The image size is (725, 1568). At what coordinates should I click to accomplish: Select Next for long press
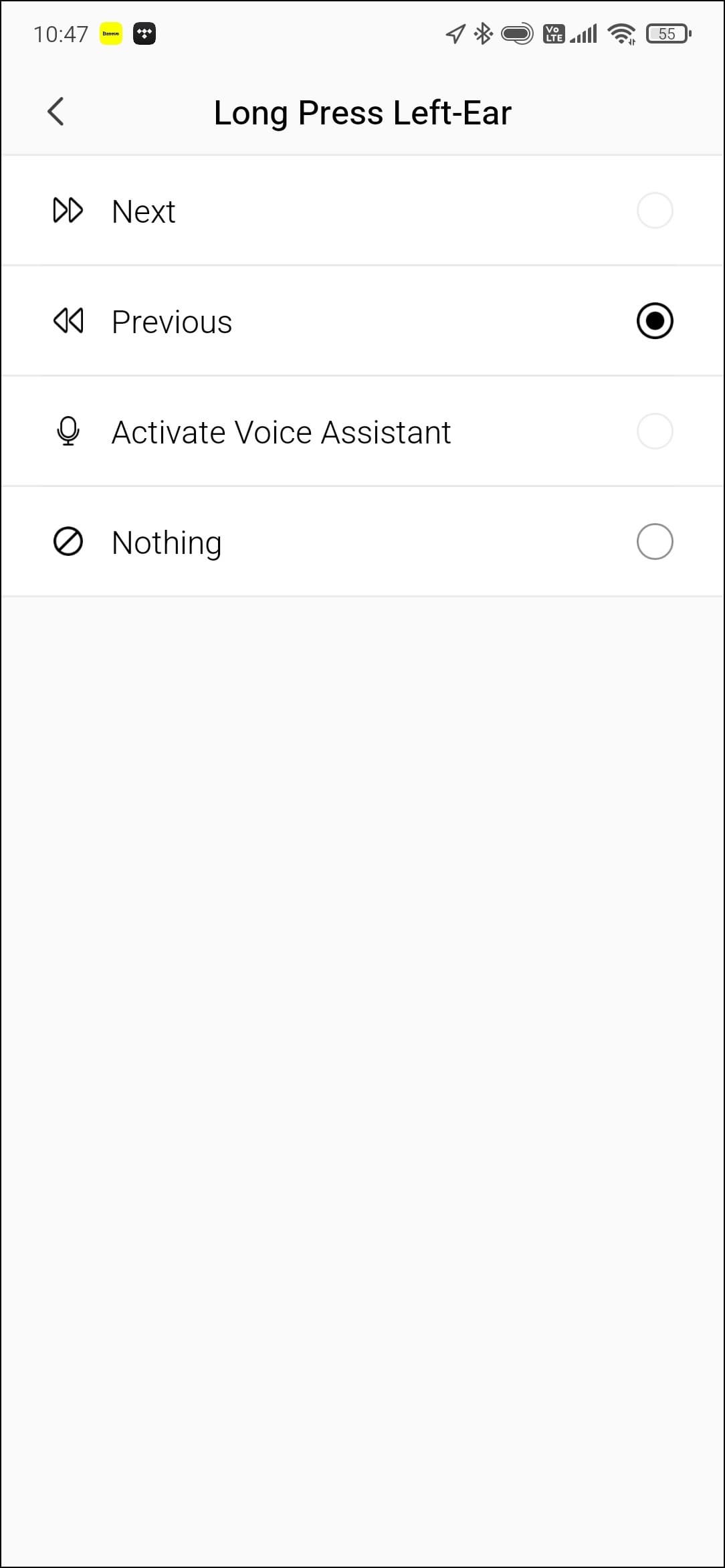[654, 211]
